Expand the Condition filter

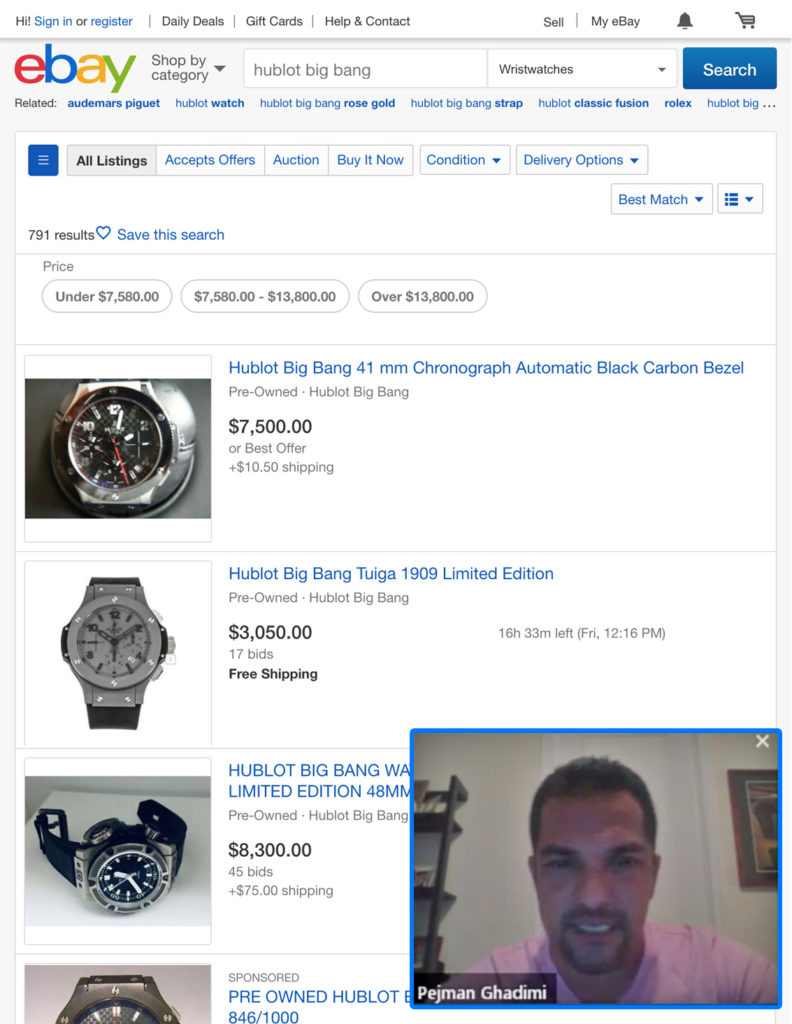[x=464, y=160]
